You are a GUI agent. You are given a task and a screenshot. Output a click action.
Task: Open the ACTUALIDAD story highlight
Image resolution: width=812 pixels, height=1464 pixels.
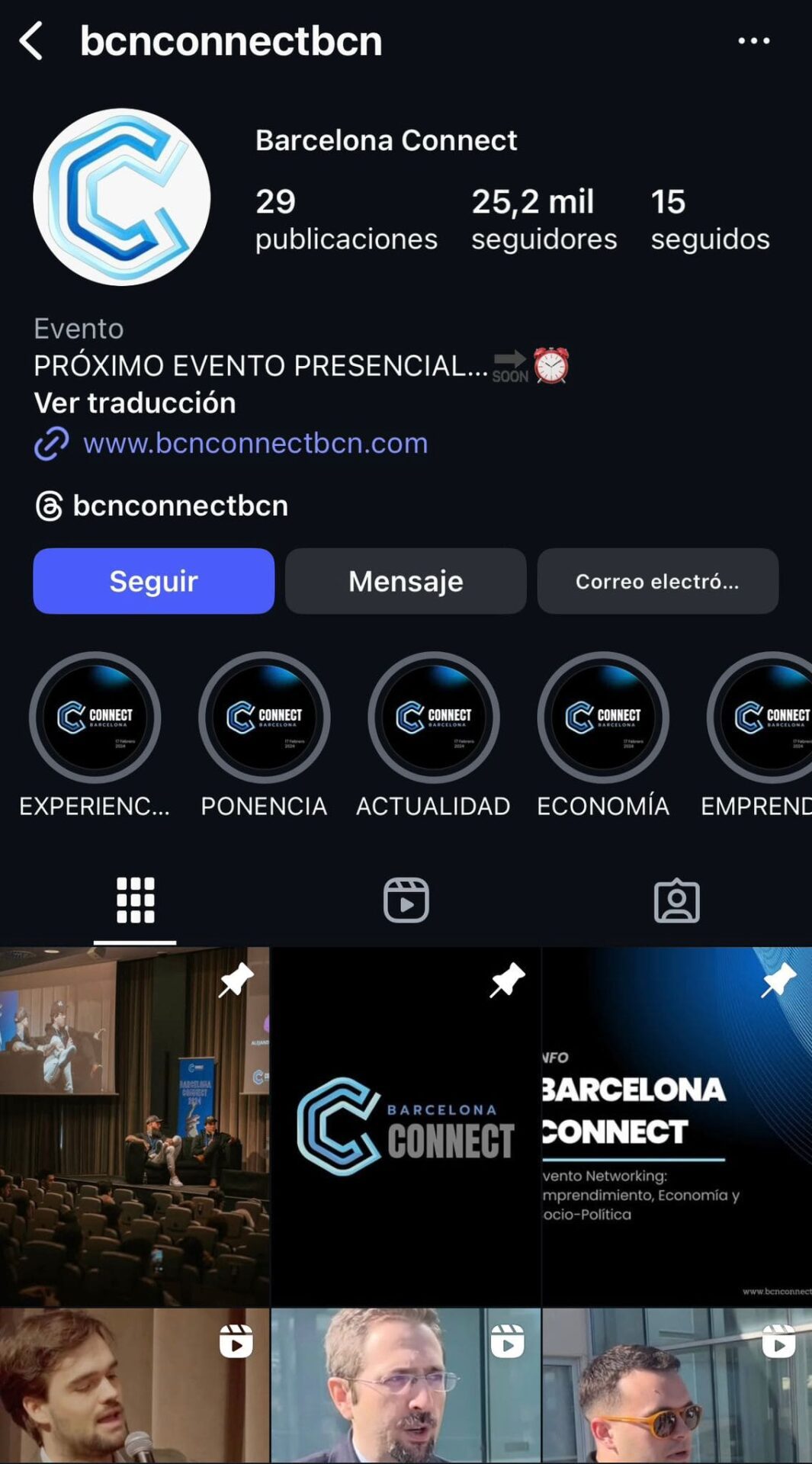click(433, 718)
